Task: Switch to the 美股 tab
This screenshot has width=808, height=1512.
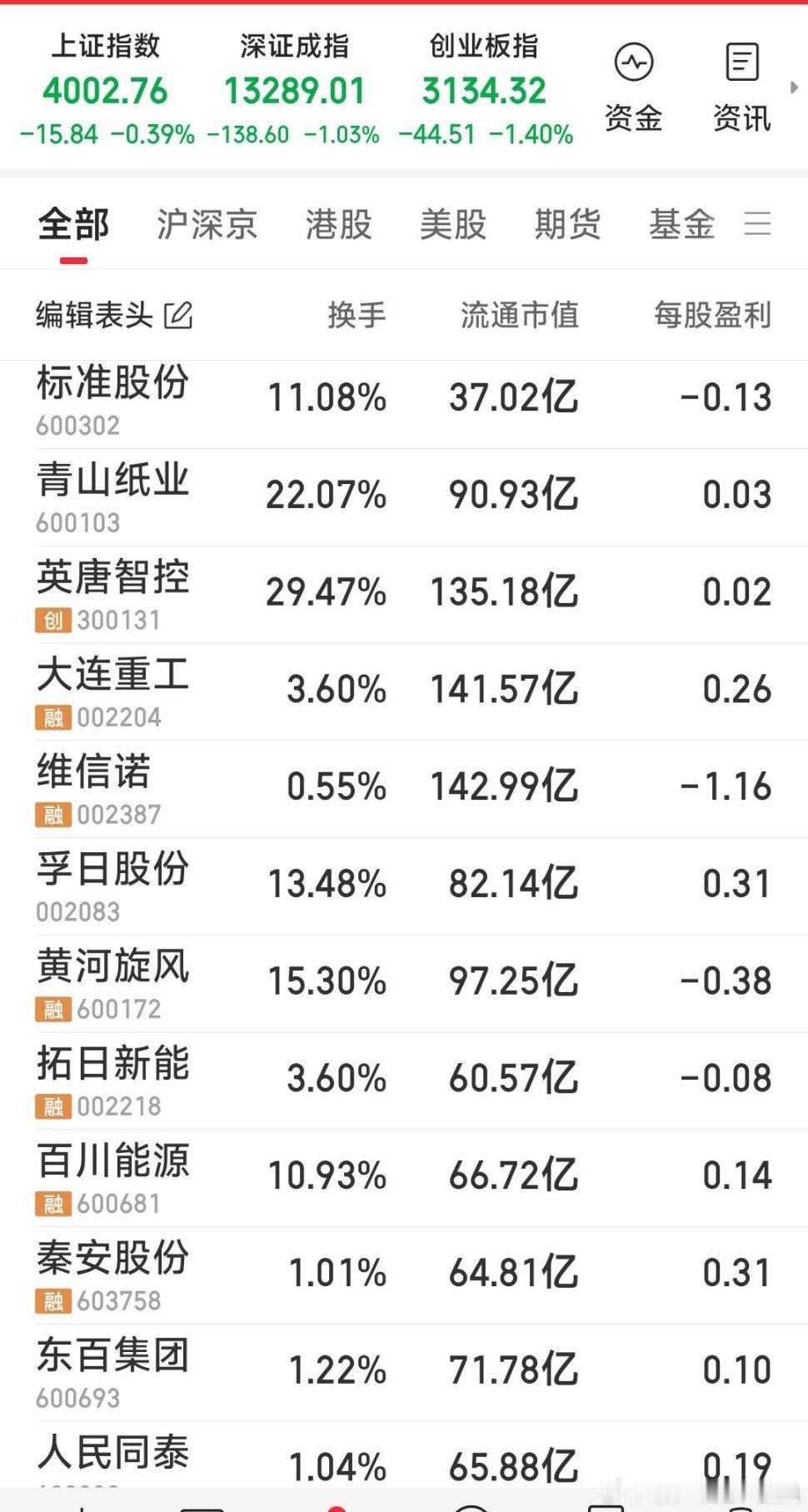Action: (x=451, y=225)
